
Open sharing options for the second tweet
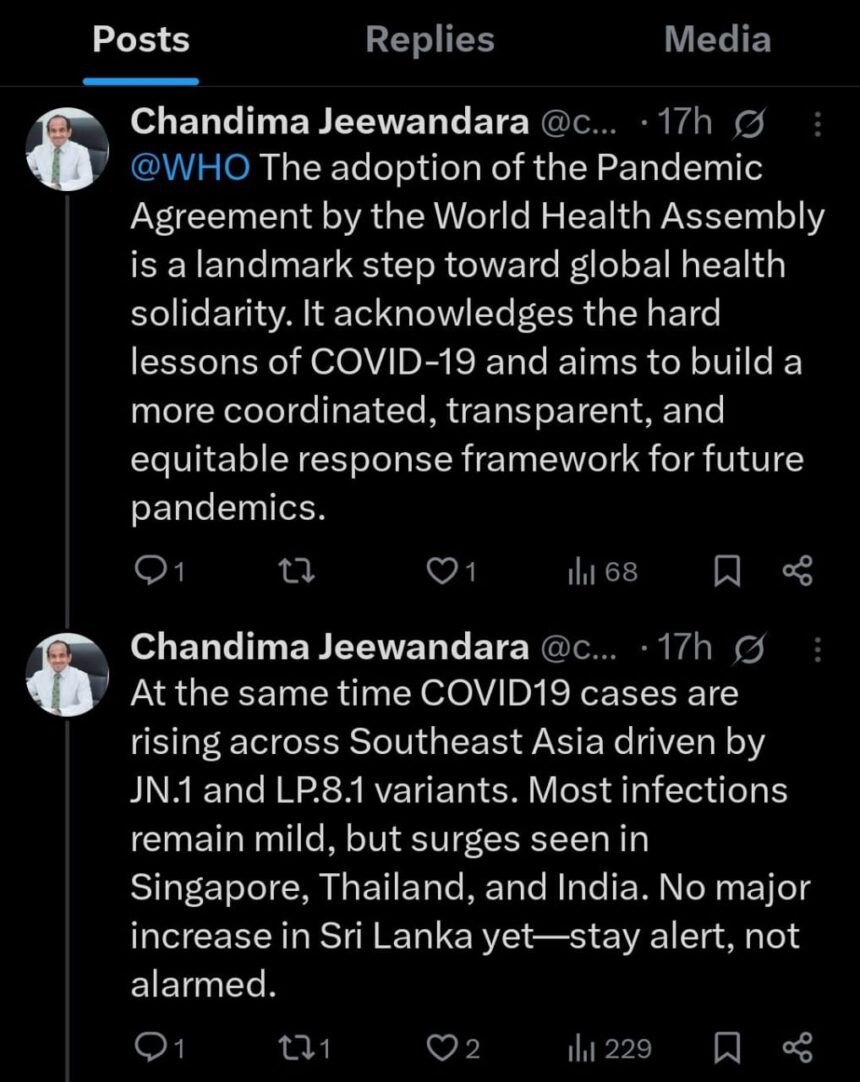point(796,1048)
